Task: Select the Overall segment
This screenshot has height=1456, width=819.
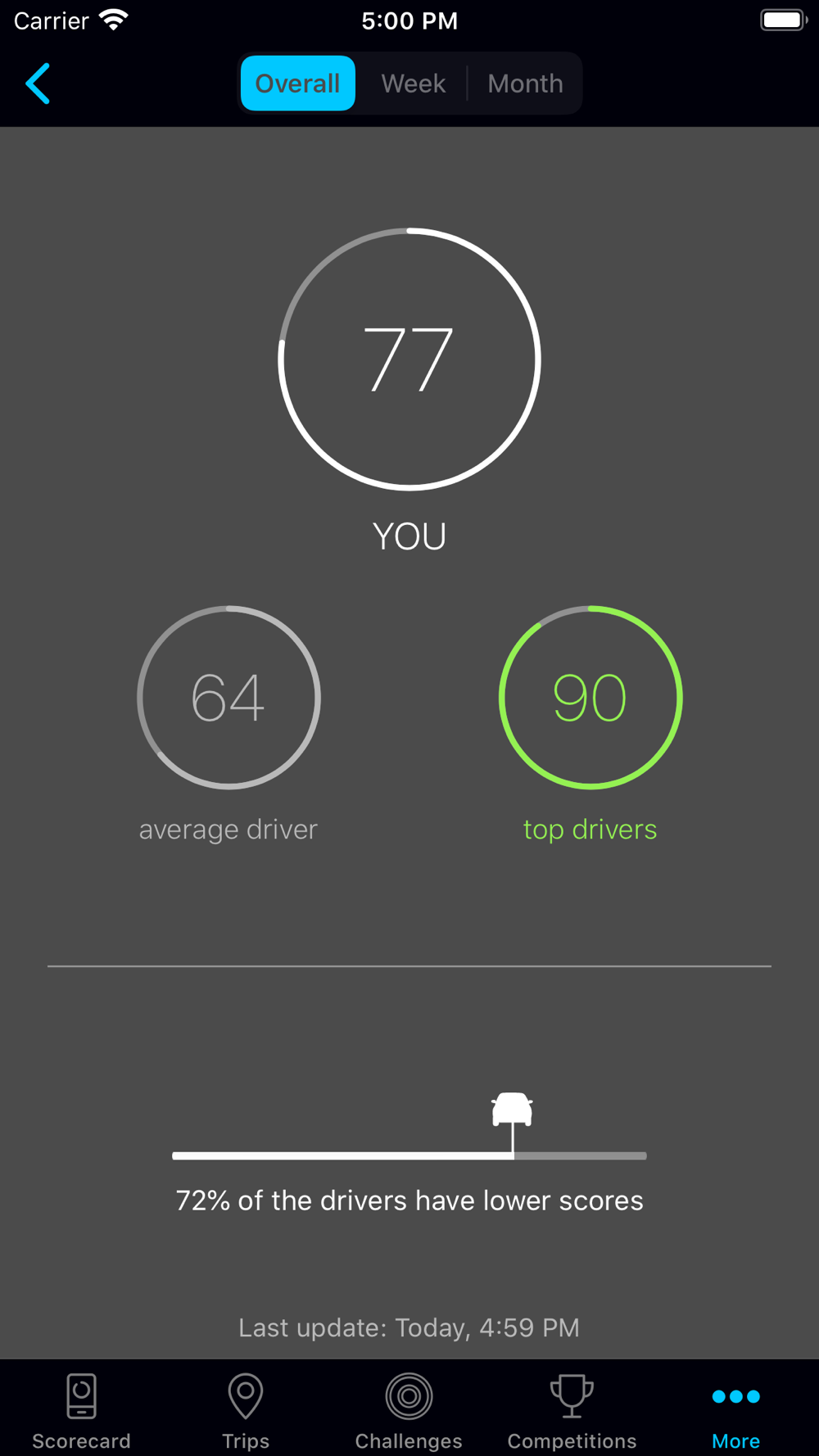Action: pos(297,84)
